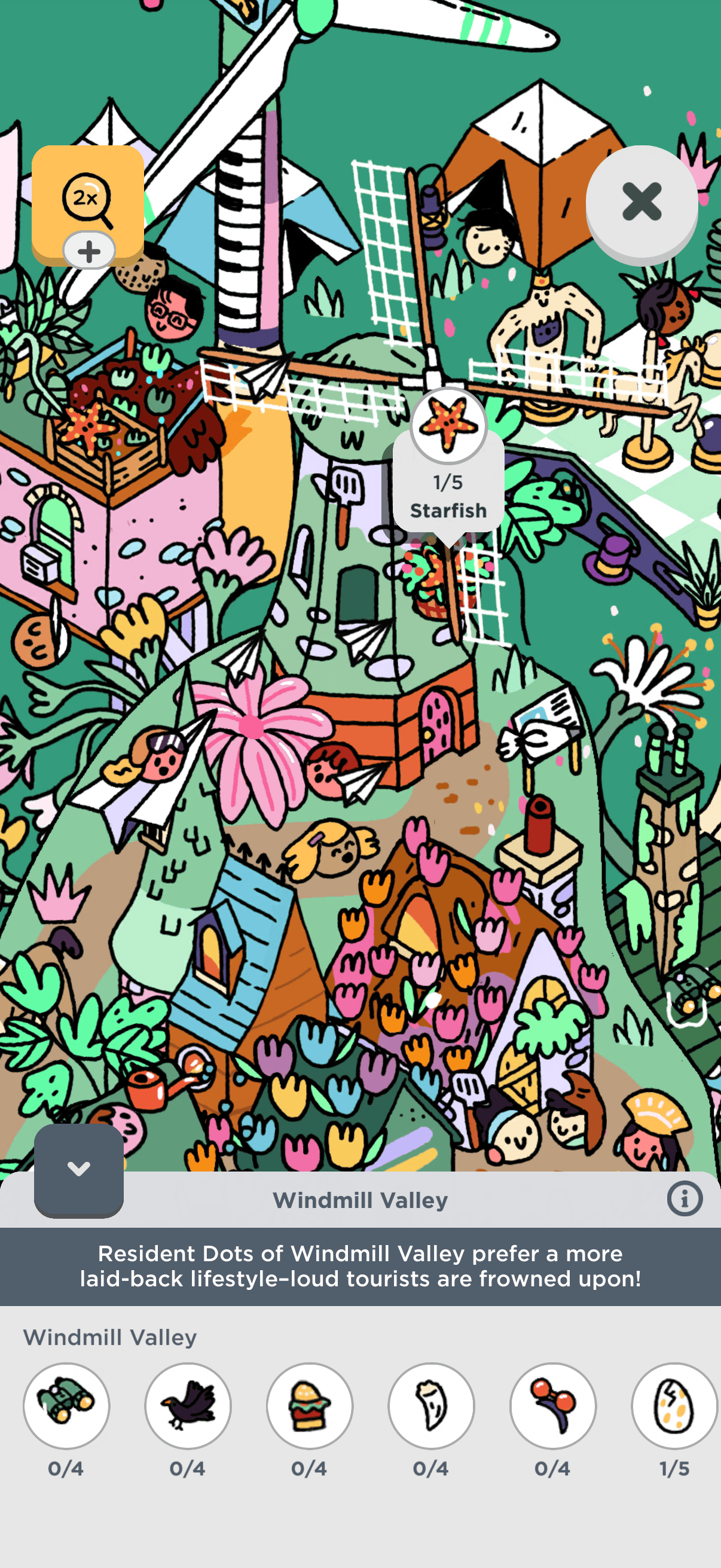
Task: Activate the 2x magnifier zoom button
Action: (x=88, y=202)
